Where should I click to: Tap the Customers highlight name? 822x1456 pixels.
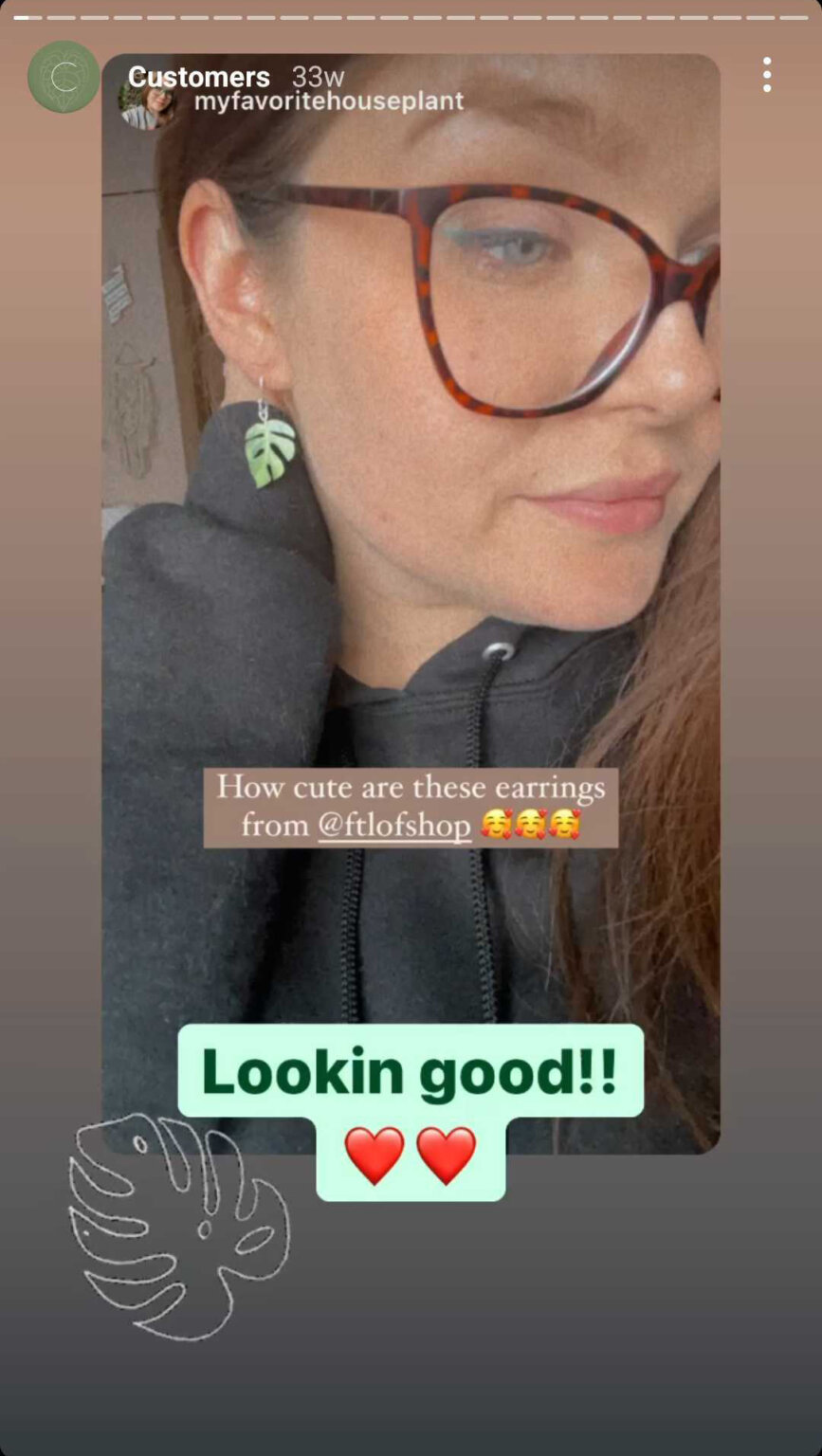[x=198, y=77]
